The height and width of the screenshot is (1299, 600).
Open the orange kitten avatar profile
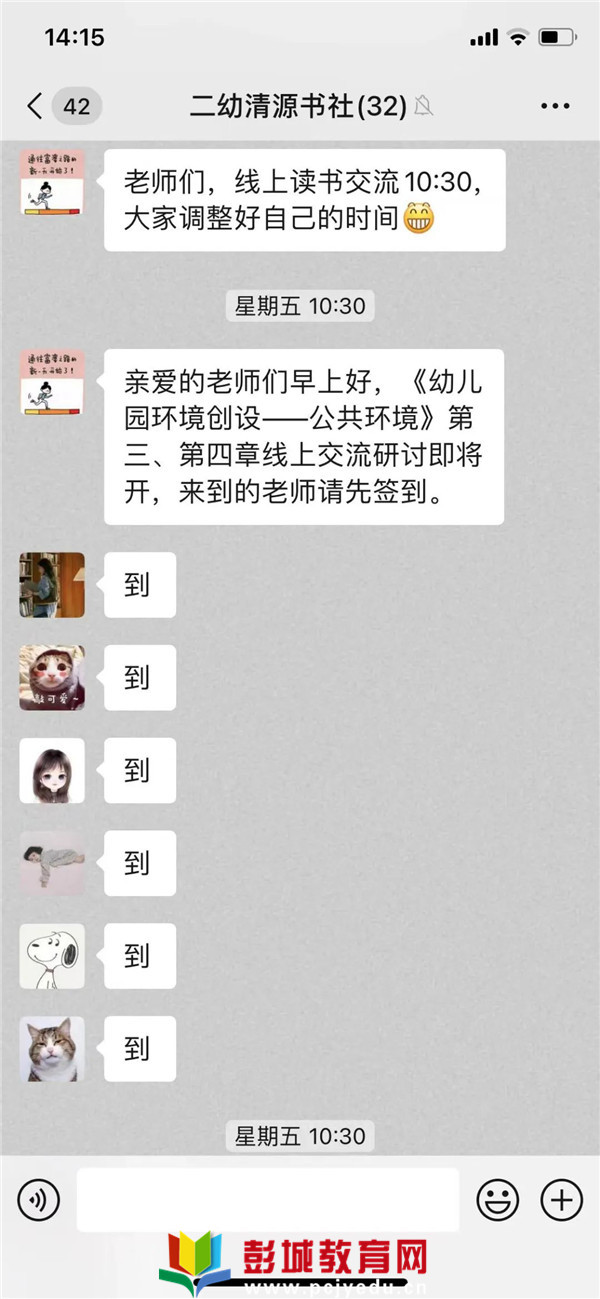[52, 678]
